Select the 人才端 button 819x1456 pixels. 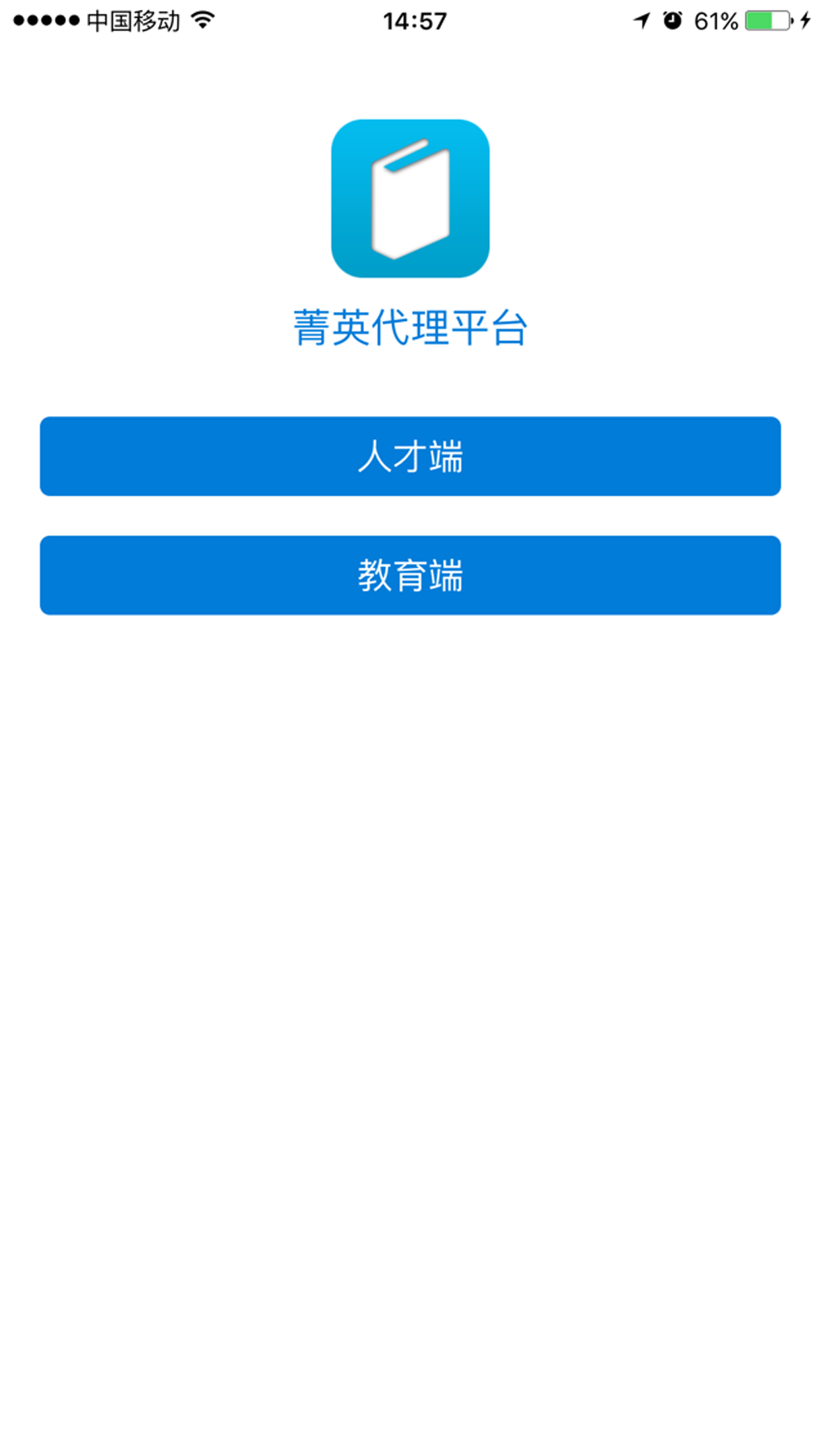pos(409,456)
